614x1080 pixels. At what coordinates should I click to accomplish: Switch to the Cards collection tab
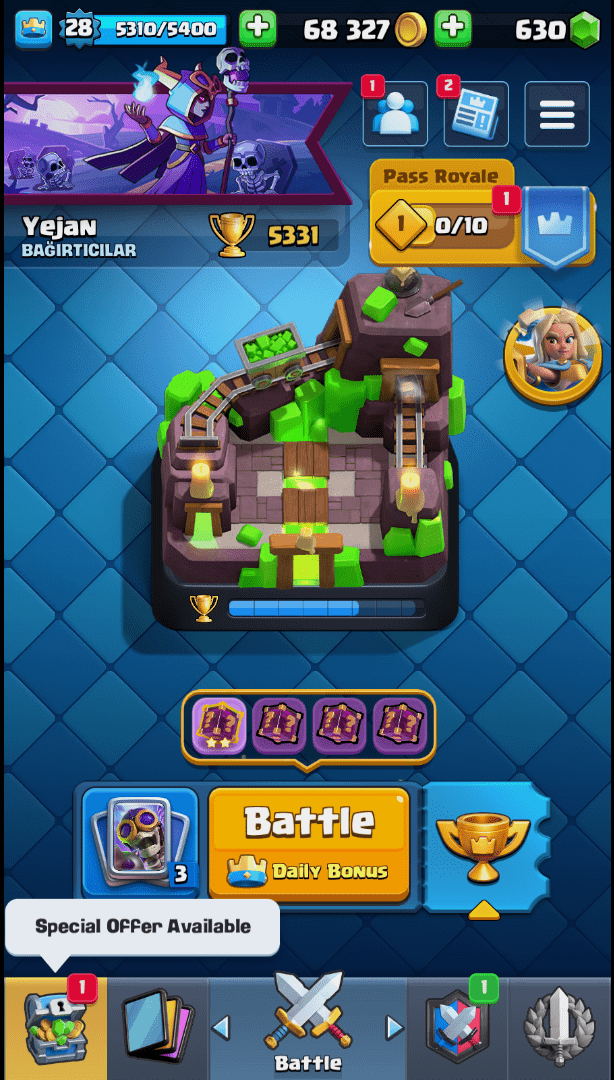(x=157, y=1027)
